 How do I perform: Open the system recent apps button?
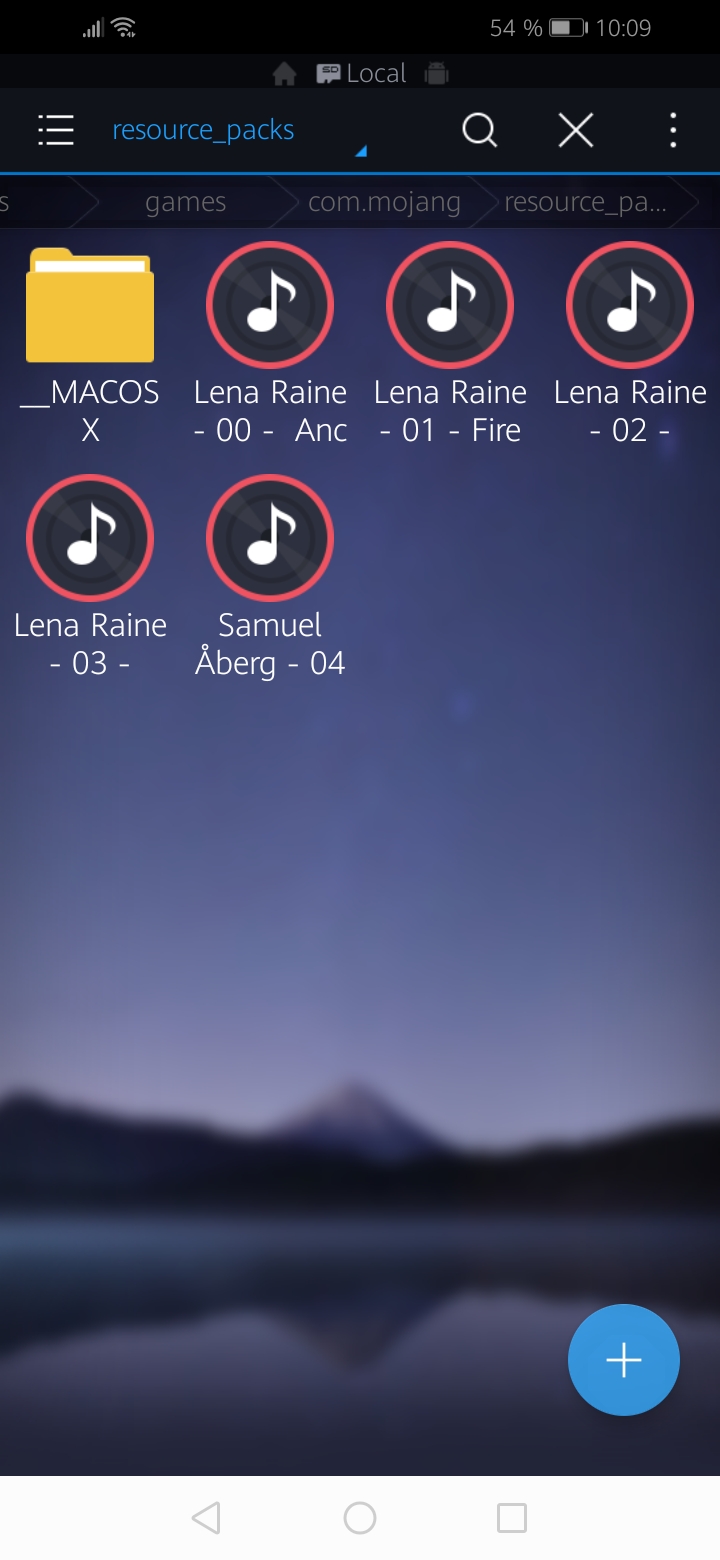pos(512,1518)
